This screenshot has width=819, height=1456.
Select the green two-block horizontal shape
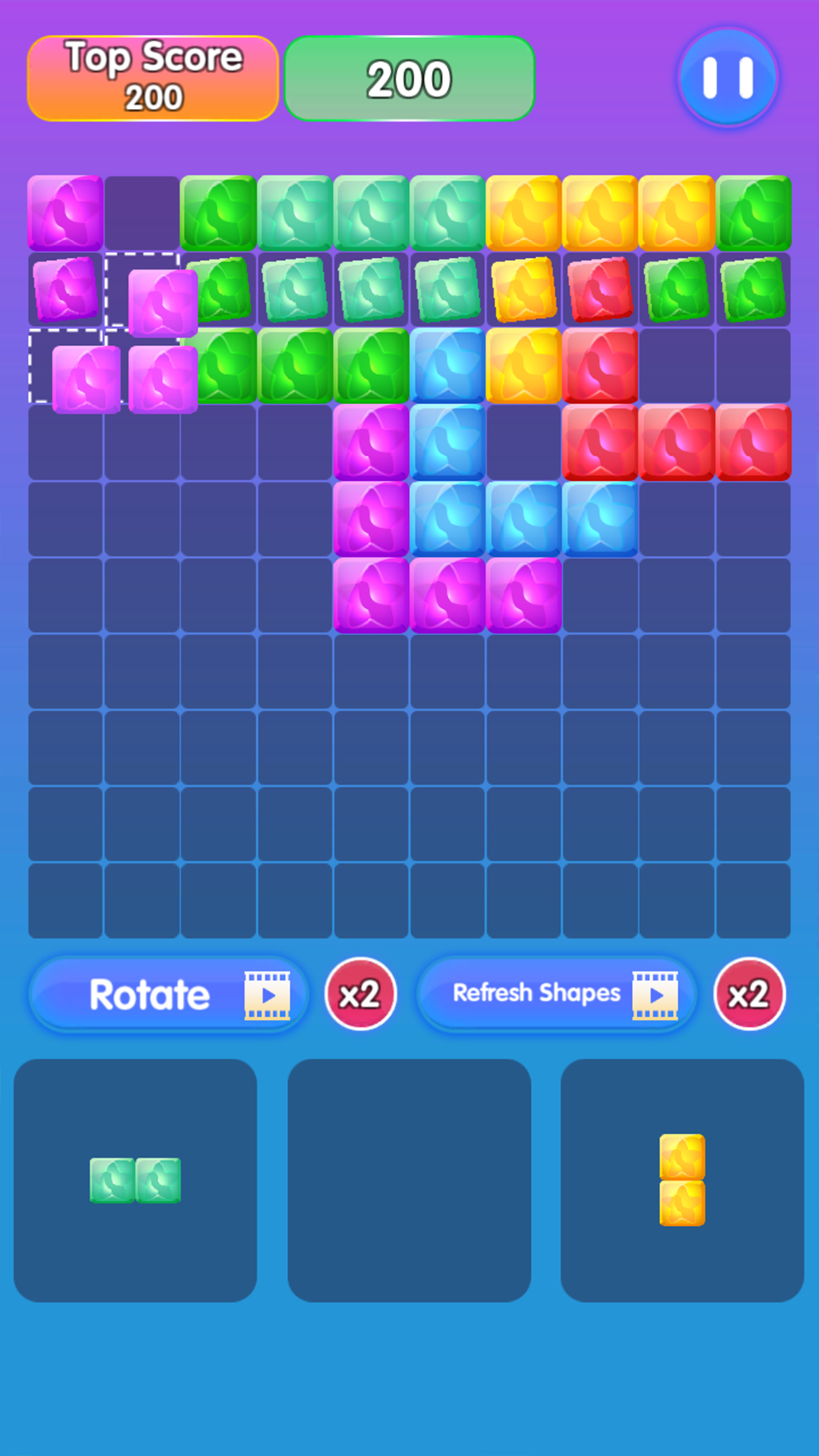pos(135,1180)
